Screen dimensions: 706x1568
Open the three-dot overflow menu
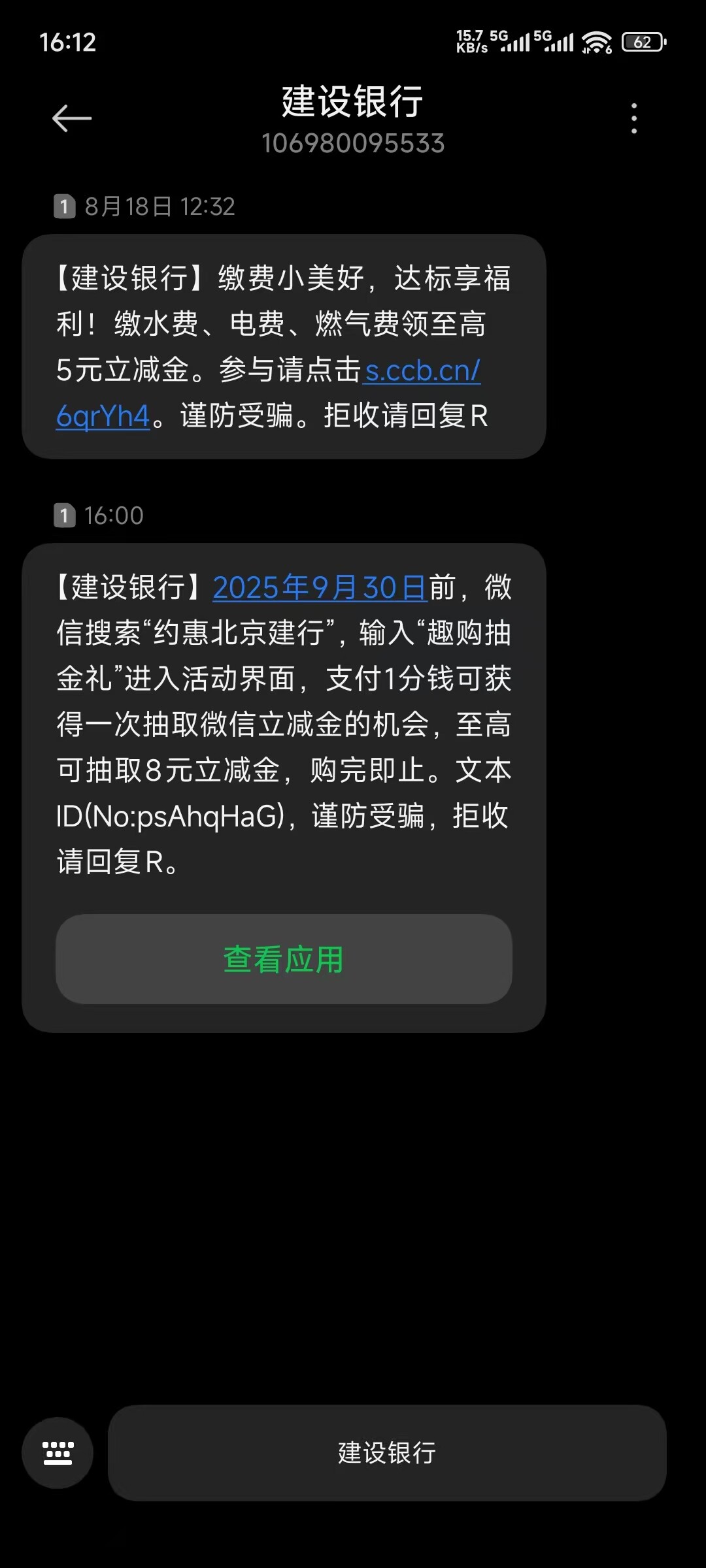[x=633, y=118]
